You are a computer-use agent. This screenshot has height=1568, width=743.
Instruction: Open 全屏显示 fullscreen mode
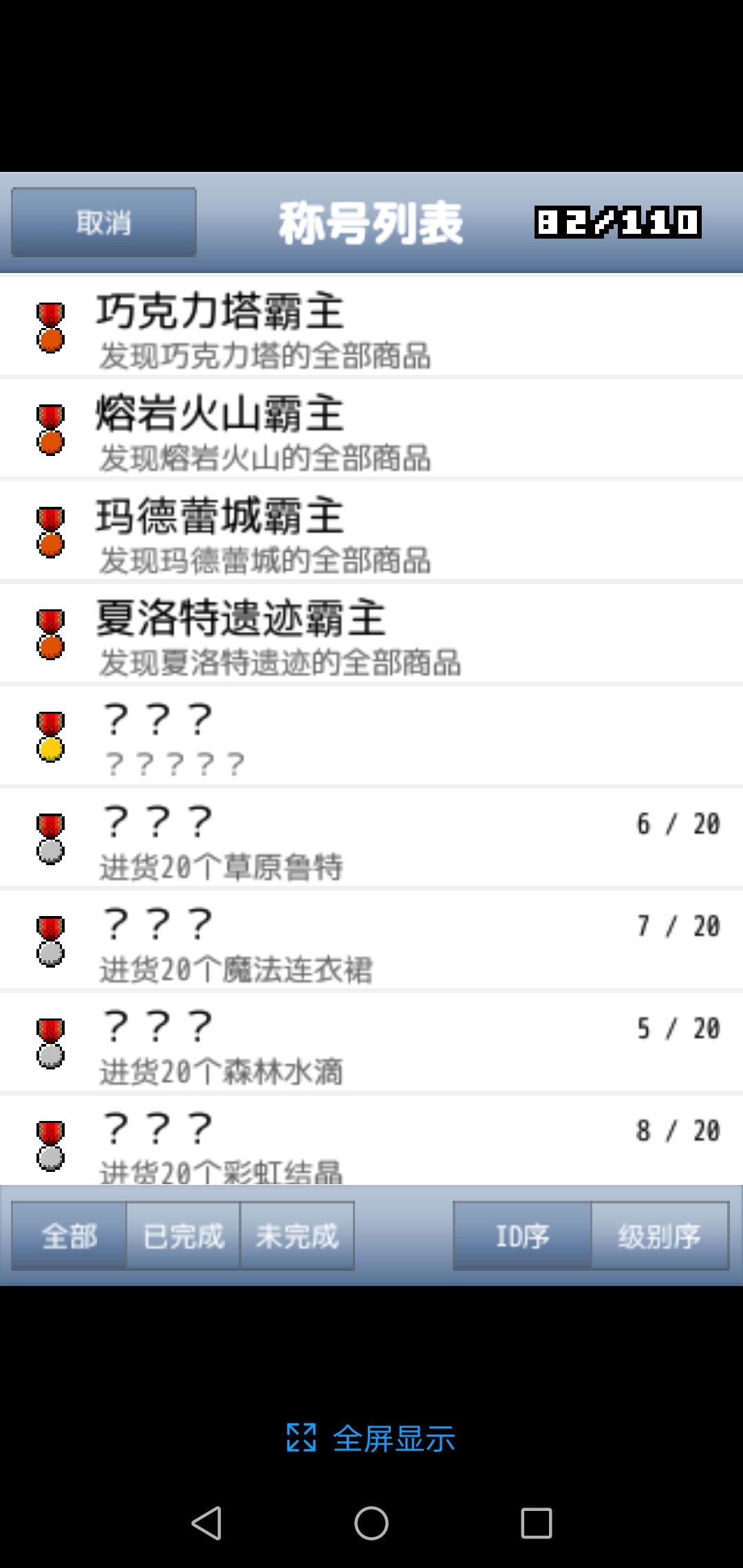[371, 1438]
